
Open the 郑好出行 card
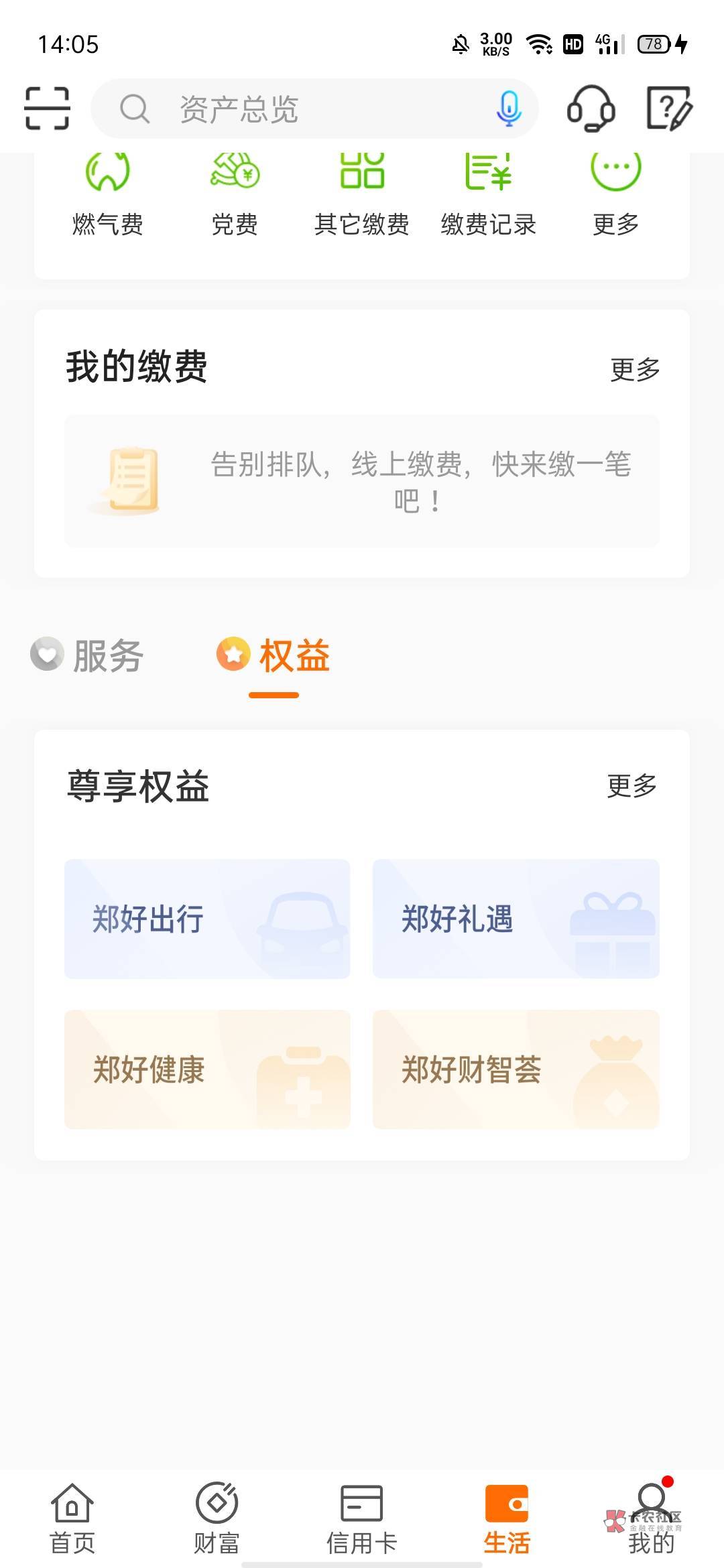pyautogui.click(x=207, y=919)
